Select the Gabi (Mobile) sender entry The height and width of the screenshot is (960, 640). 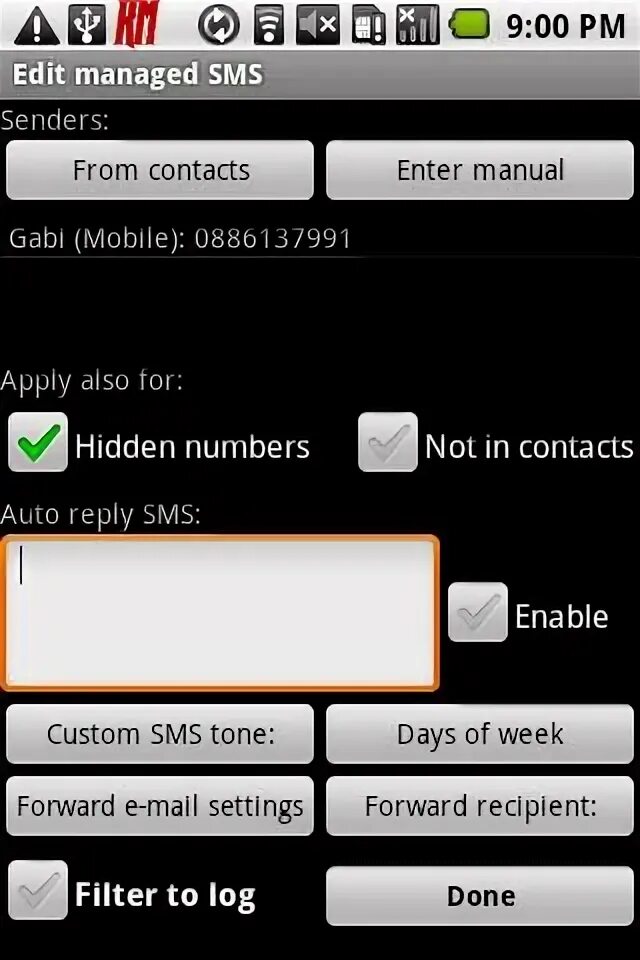click(180, 239)
